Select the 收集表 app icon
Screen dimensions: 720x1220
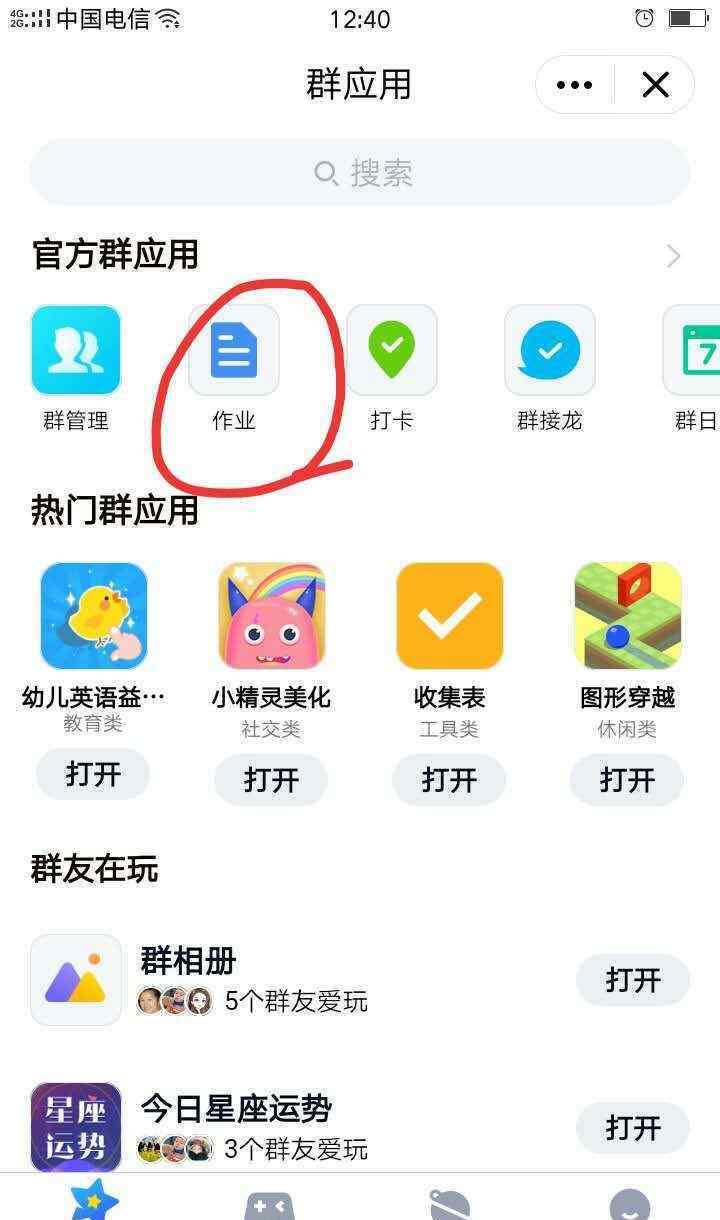coord(450,616)
